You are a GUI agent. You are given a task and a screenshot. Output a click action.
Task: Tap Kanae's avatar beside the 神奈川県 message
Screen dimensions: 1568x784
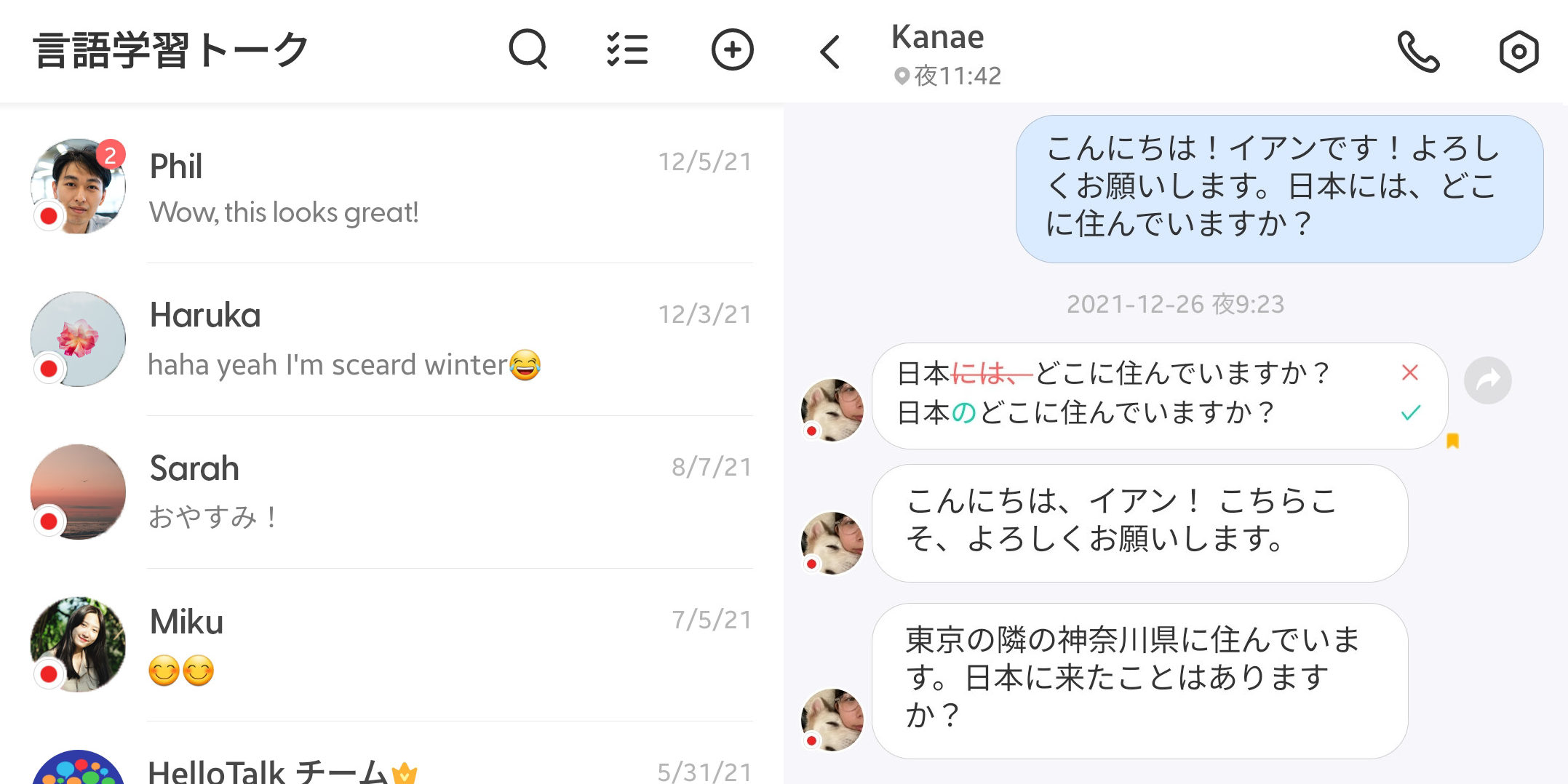click(x=832, y=719)
